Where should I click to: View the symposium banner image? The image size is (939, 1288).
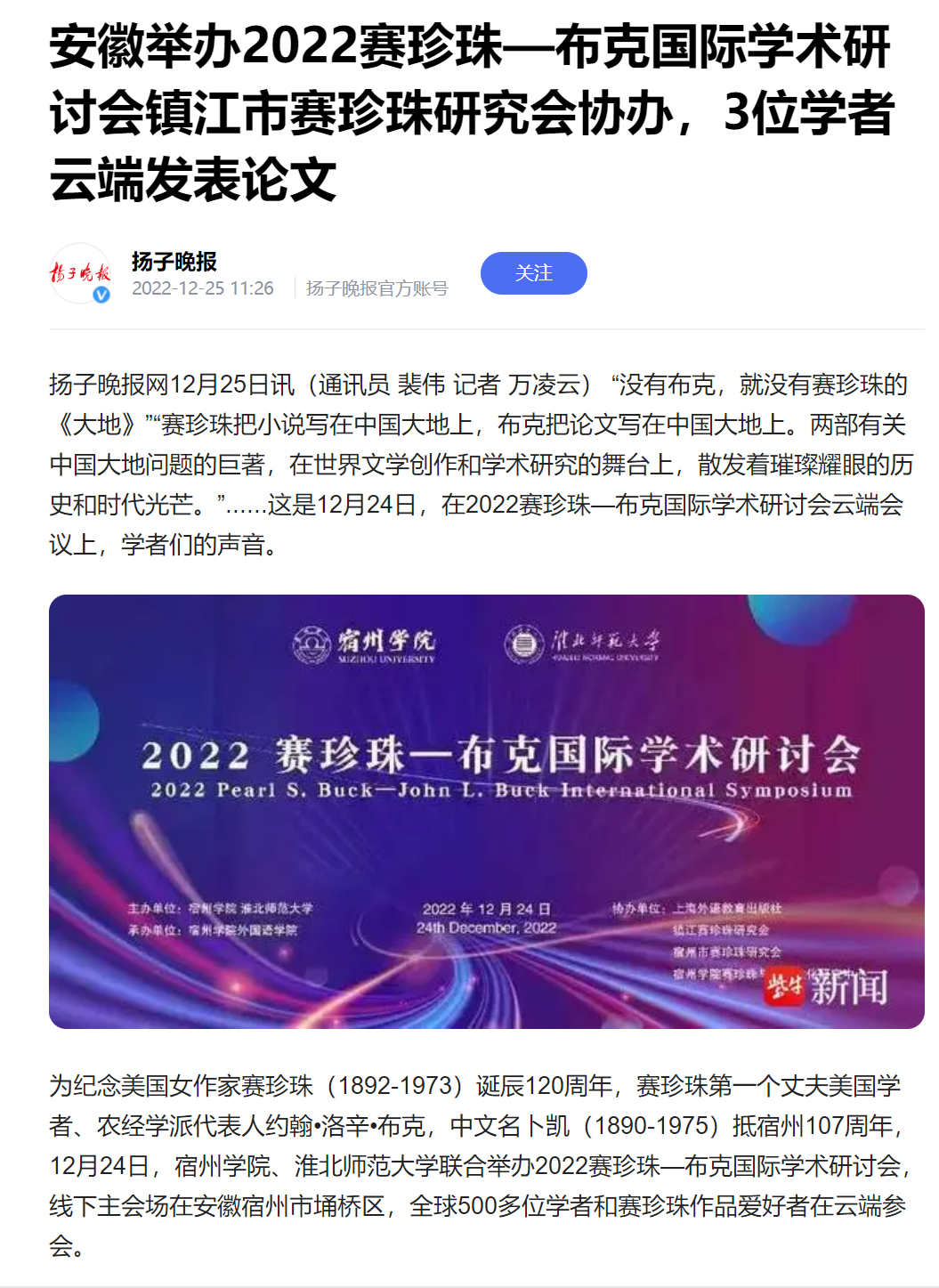(486, 811)
